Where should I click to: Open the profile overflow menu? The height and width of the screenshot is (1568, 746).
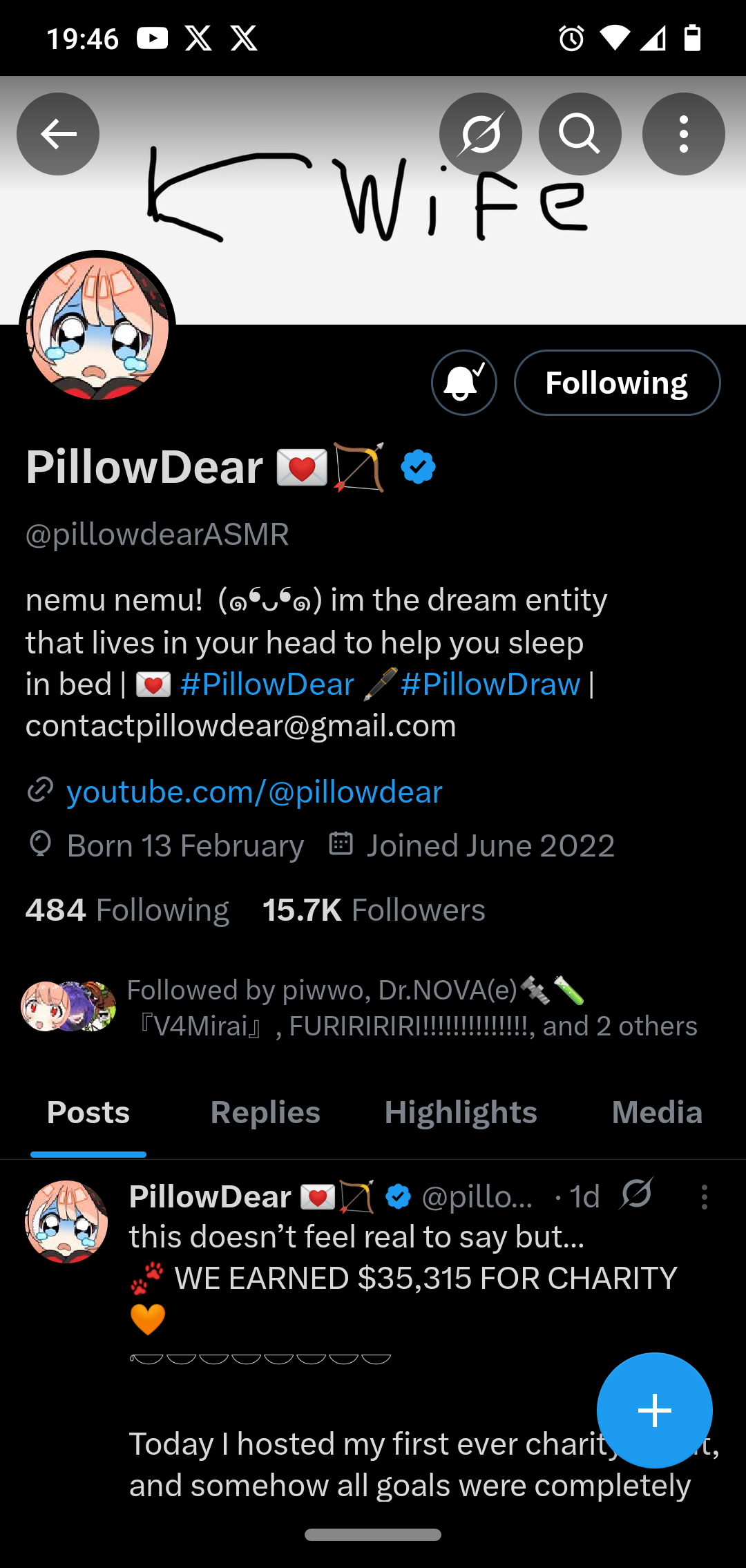click(x=683, y=134)
